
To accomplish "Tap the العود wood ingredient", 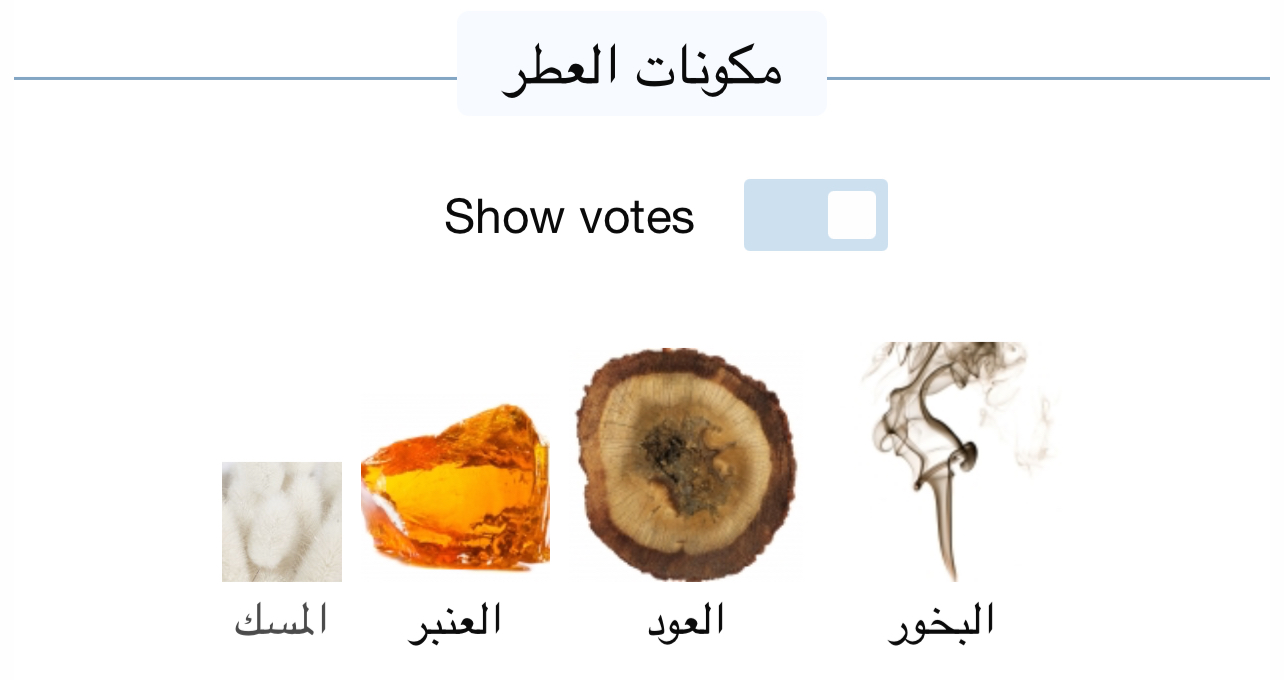I will pyautogui.click(x=686, y=464).
